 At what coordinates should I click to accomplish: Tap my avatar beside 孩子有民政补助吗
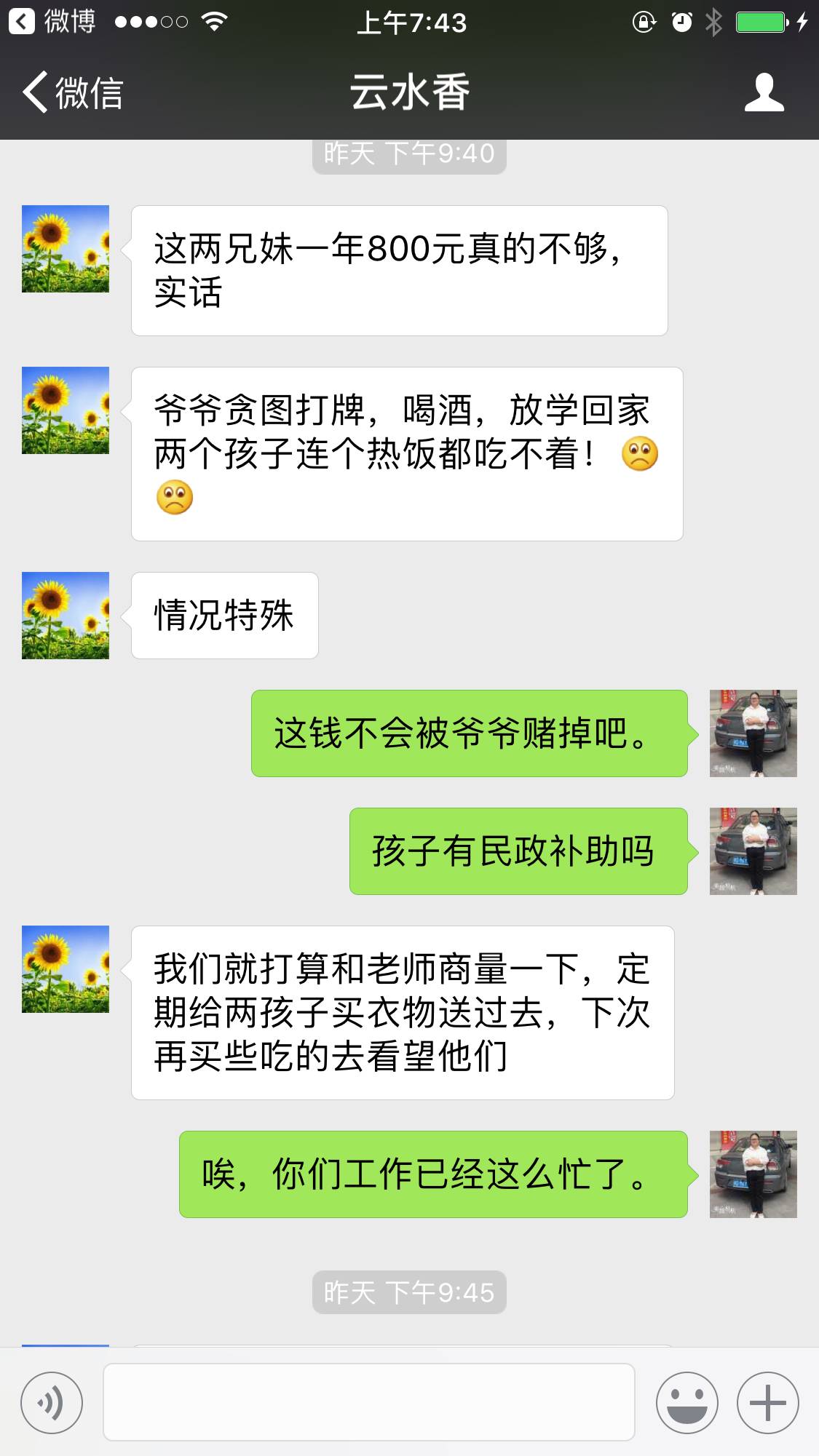point(753,851)
